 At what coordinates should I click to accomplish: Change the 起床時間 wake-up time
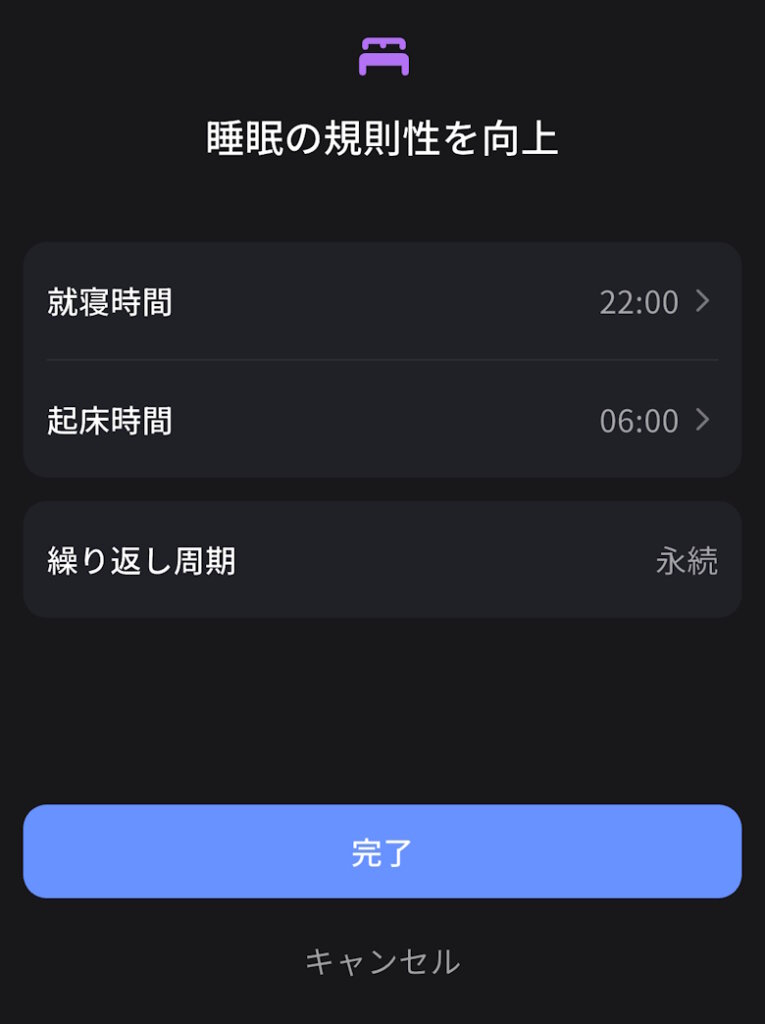point(382,420)
